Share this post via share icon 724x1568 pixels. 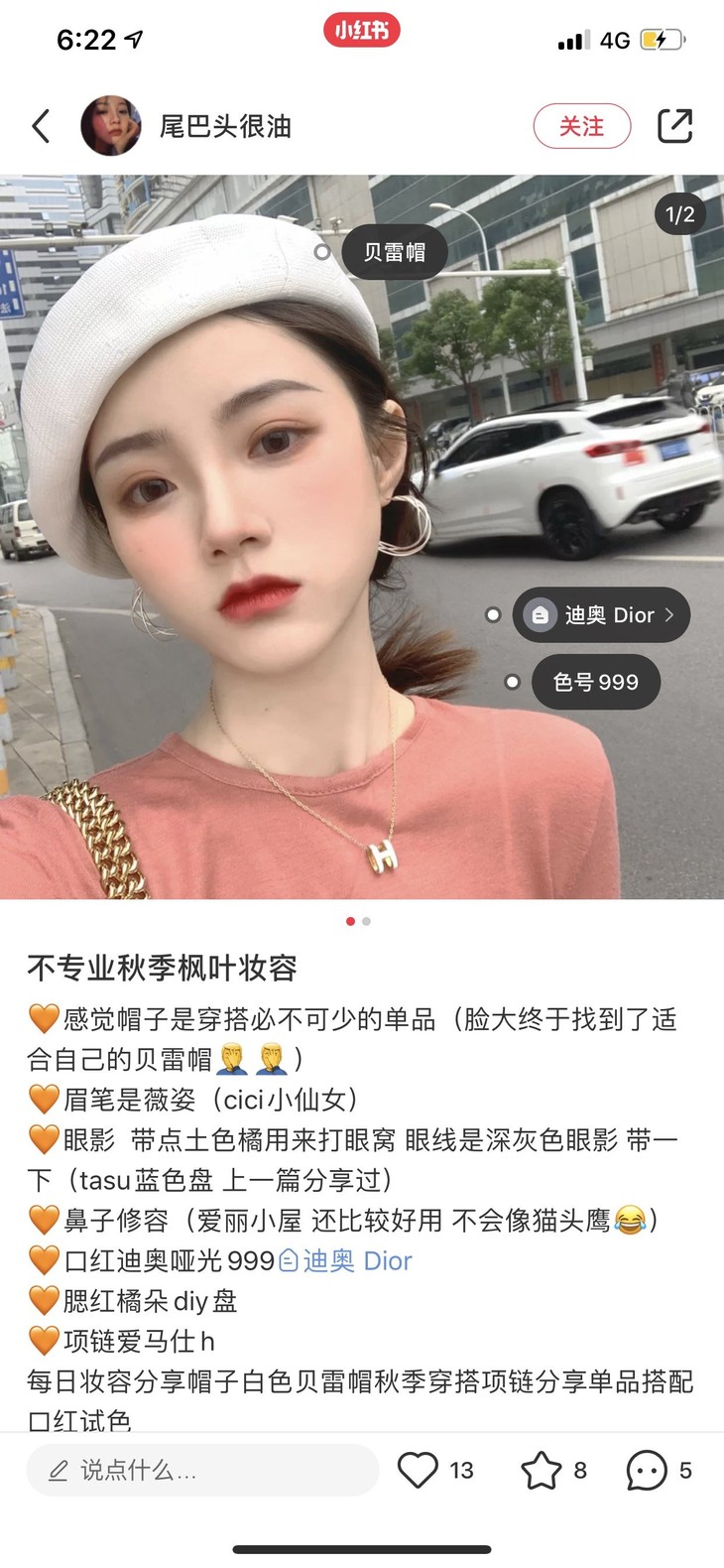click(674, 126)
